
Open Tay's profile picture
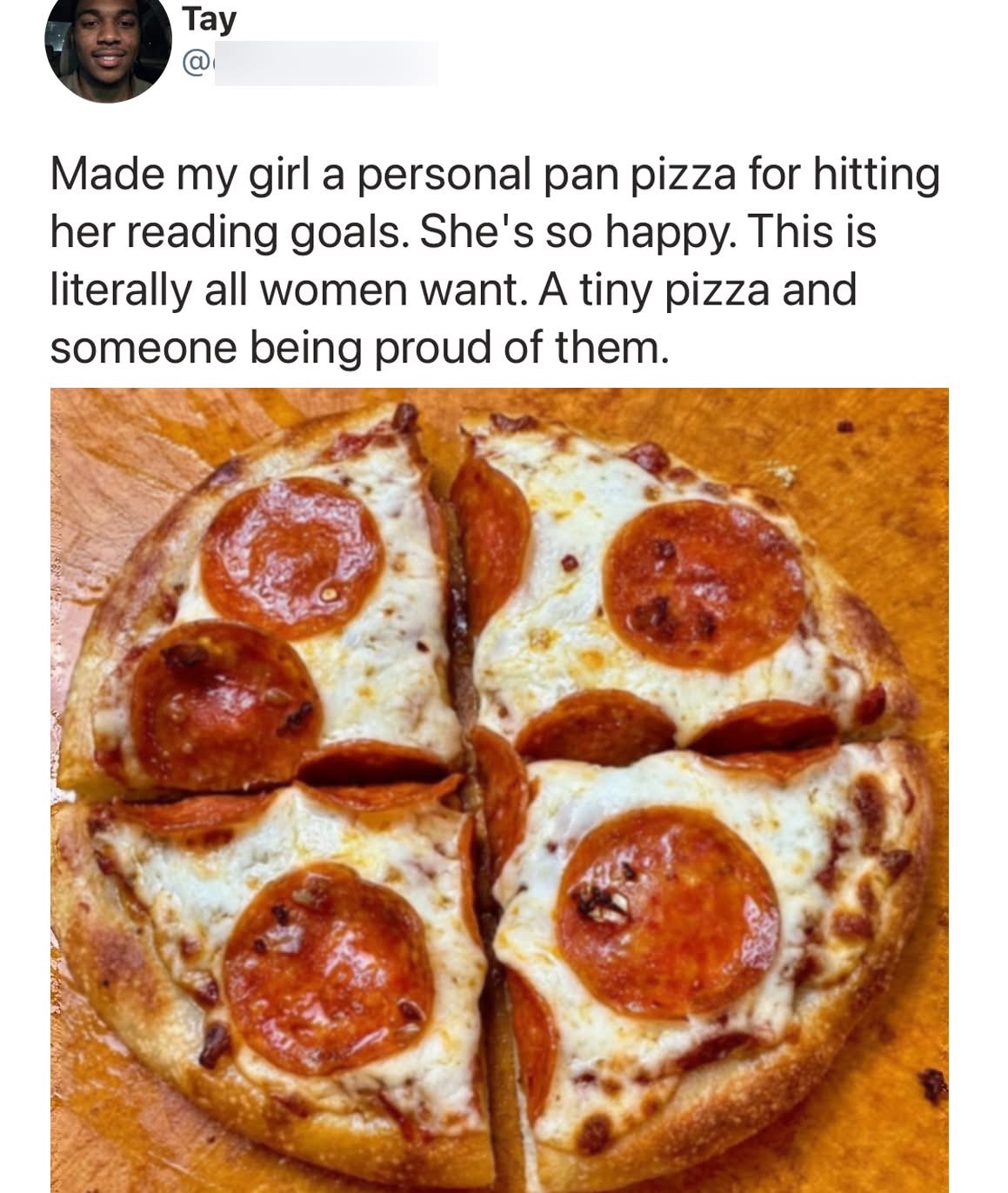point(108,45)
